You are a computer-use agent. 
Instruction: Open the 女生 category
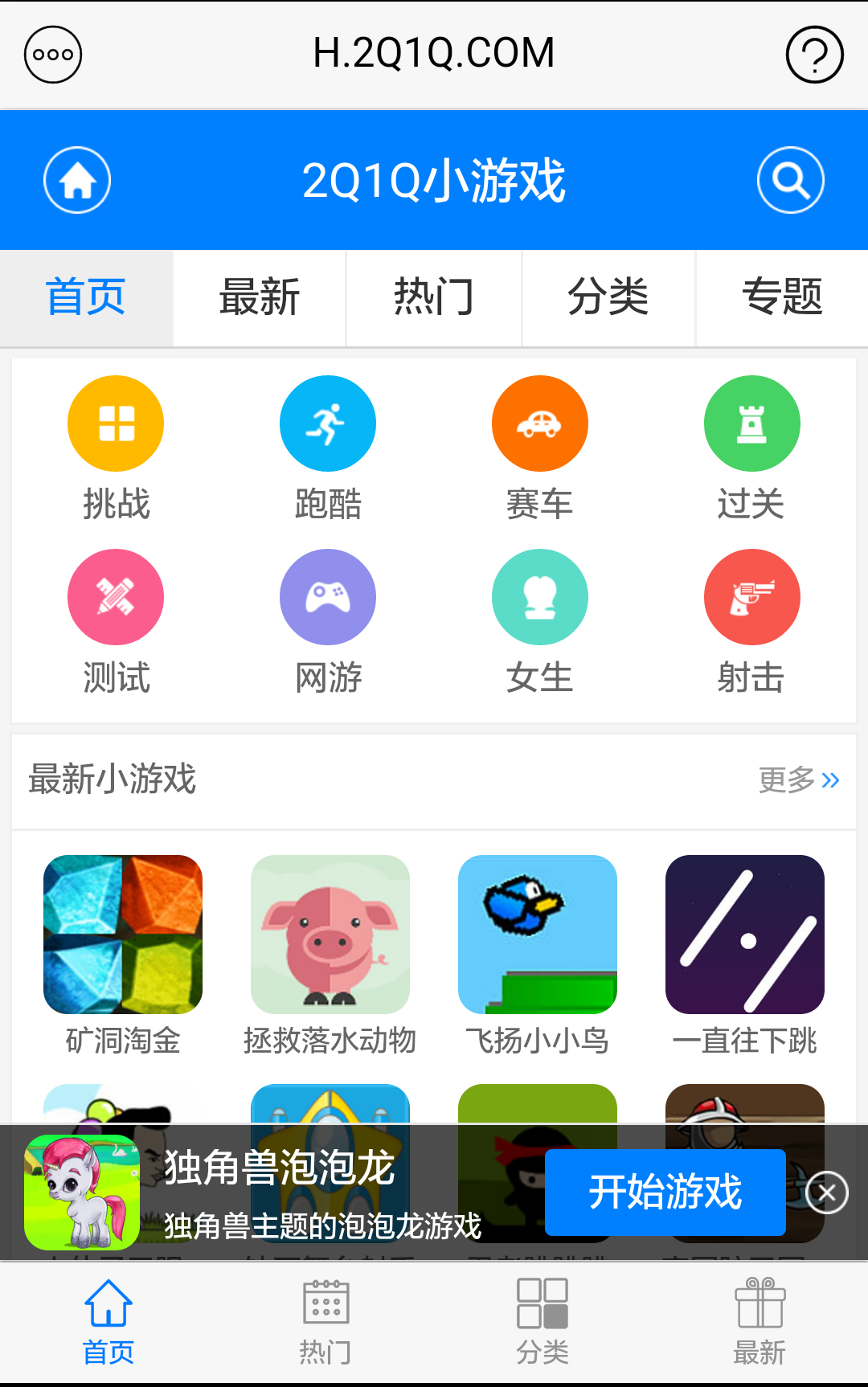pos(539,620)
